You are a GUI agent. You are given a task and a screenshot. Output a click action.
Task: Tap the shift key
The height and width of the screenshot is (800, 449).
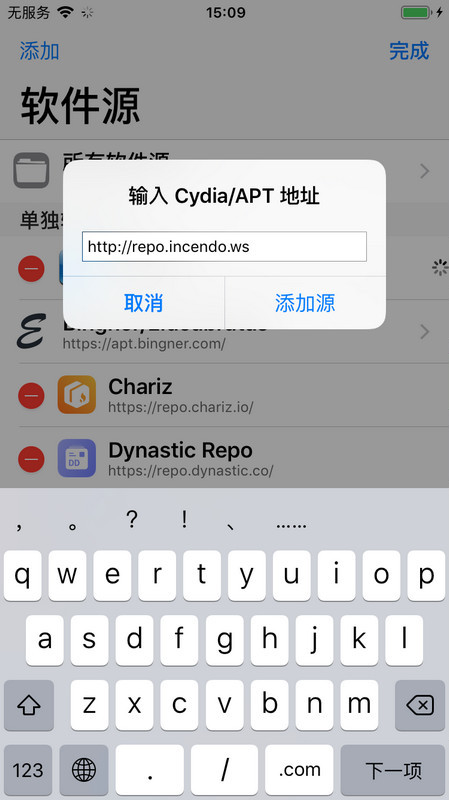[29, 706]
